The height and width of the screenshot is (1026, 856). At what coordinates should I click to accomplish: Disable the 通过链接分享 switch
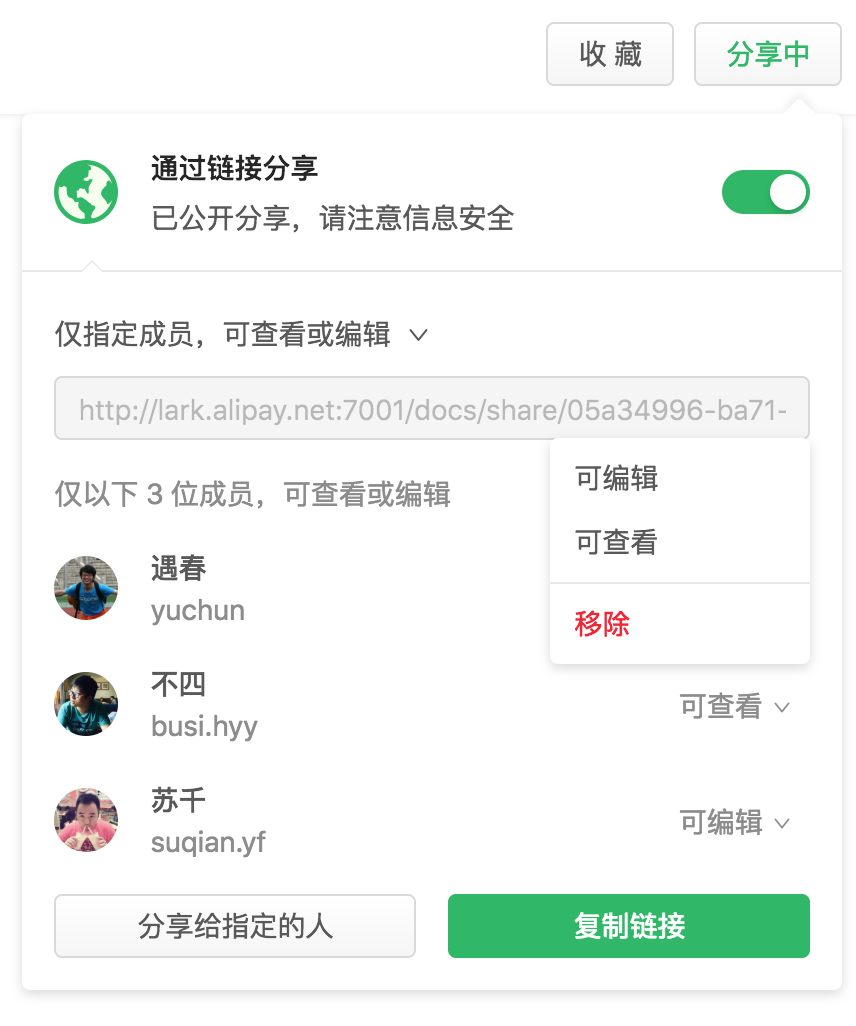coord(765,190)
